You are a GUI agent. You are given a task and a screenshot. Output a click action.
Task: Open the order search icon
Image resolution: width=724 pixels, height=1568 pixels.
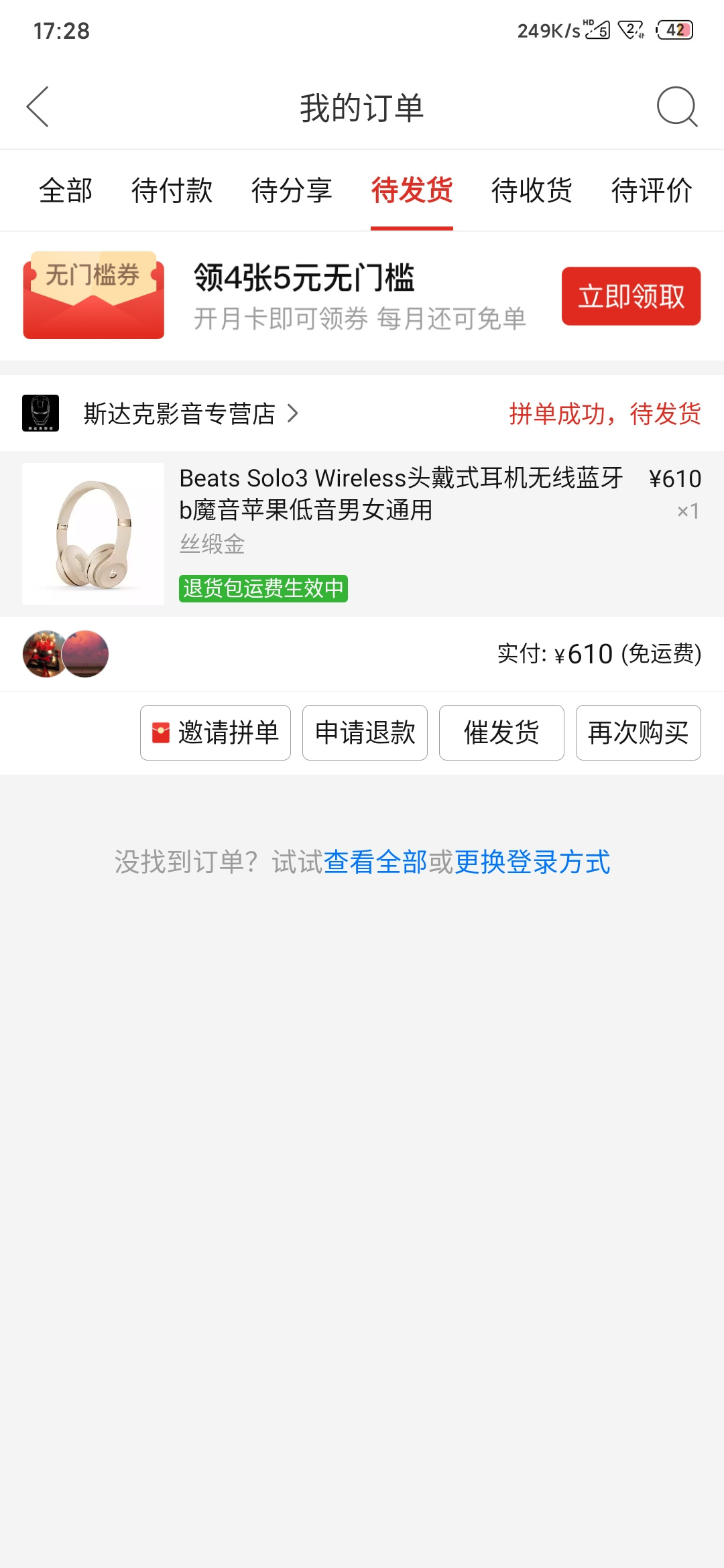point(677,107)
